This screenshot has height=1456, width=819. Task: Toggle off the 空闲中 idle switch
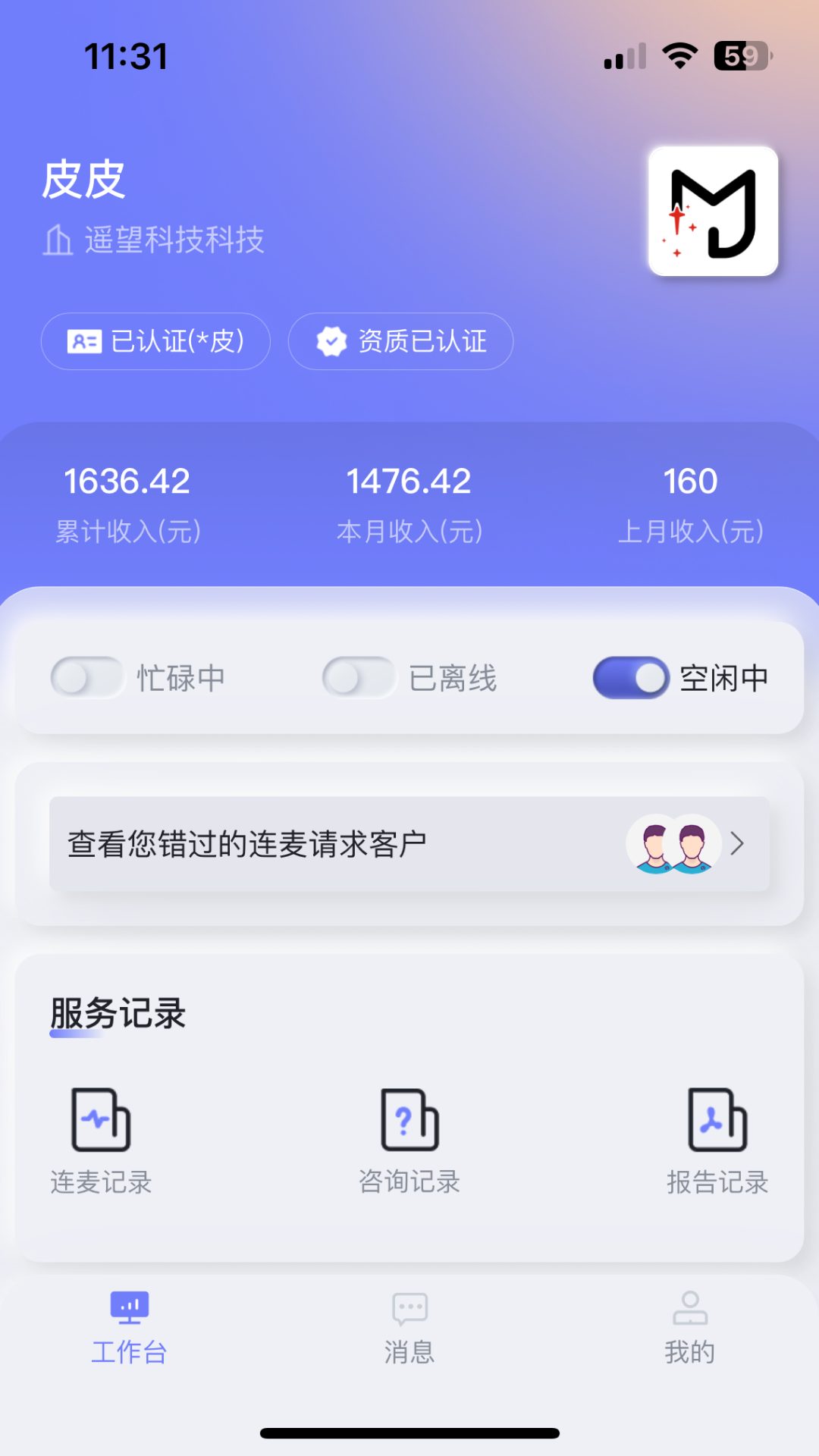pyautogui.click(x=631, y=677)
